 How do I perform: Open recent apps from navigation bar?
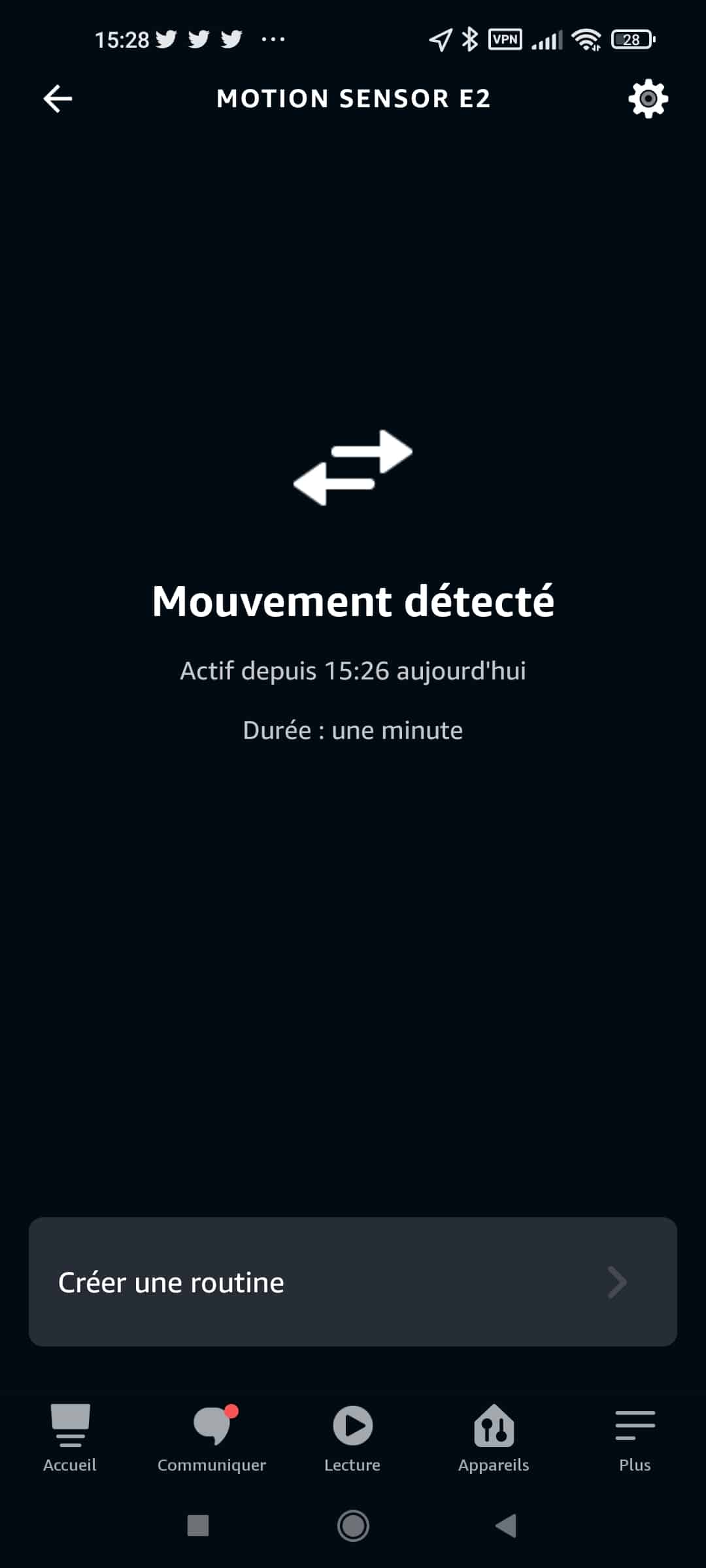pos(198,1526)
